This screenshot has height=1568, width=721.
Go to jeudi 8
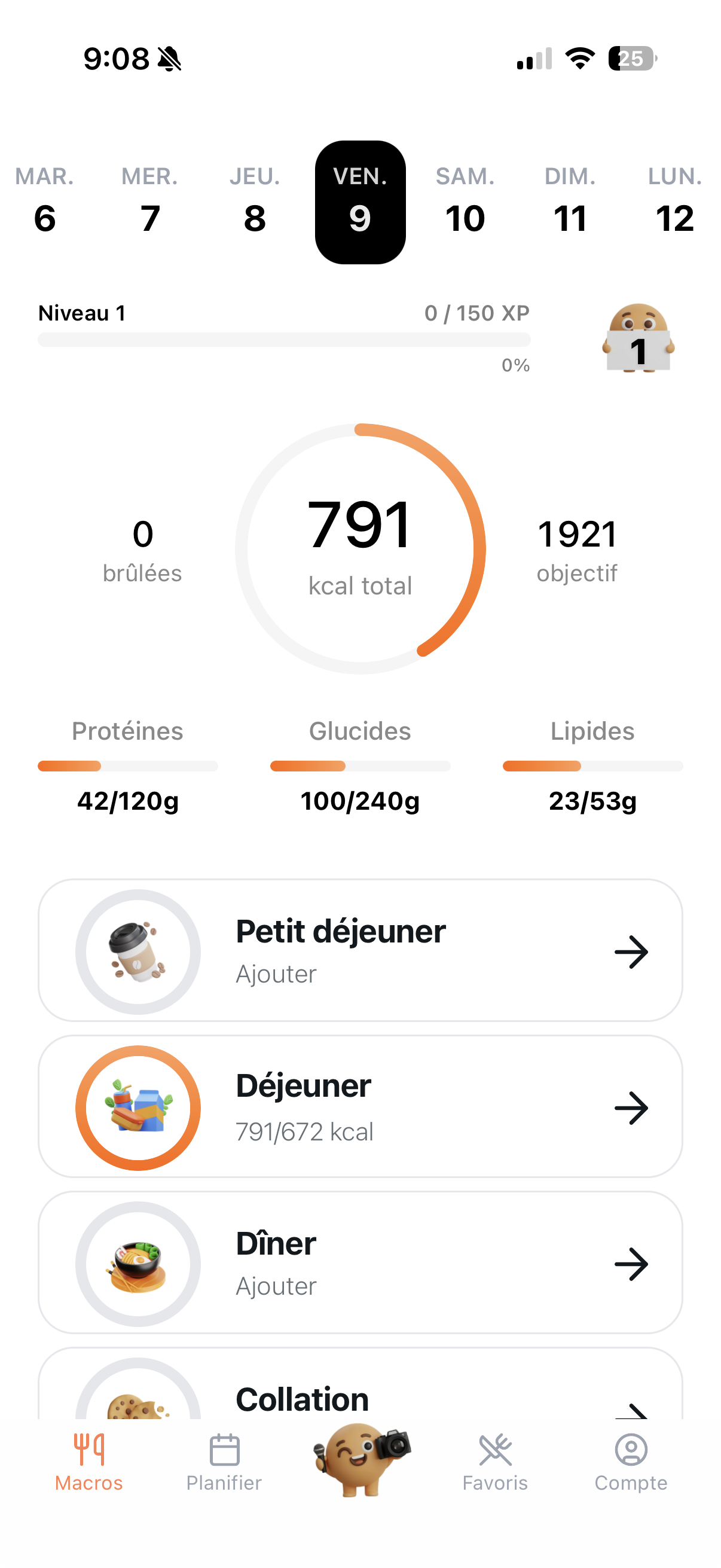coord(255,202)
